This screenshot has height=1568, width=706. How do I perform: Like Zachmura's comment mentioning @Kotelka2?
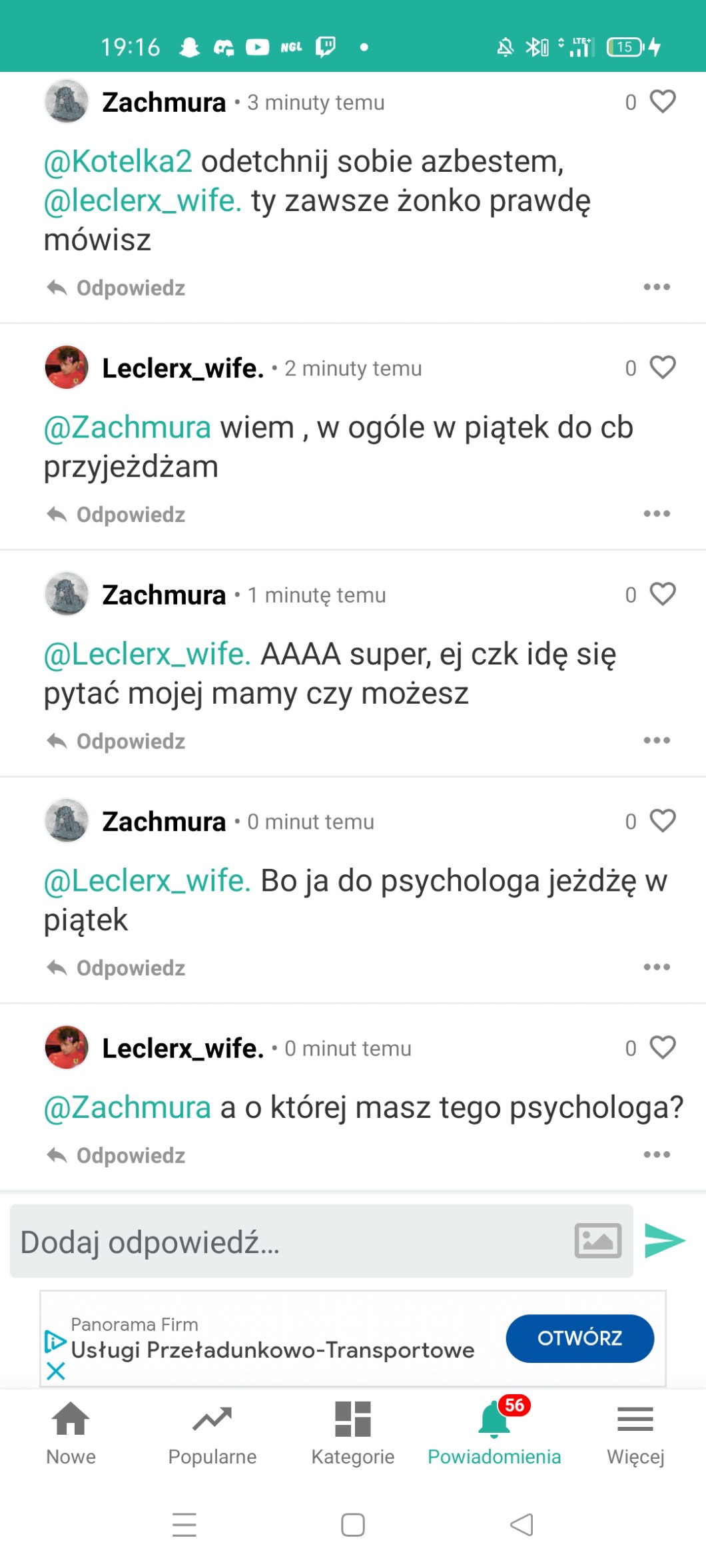662,102
